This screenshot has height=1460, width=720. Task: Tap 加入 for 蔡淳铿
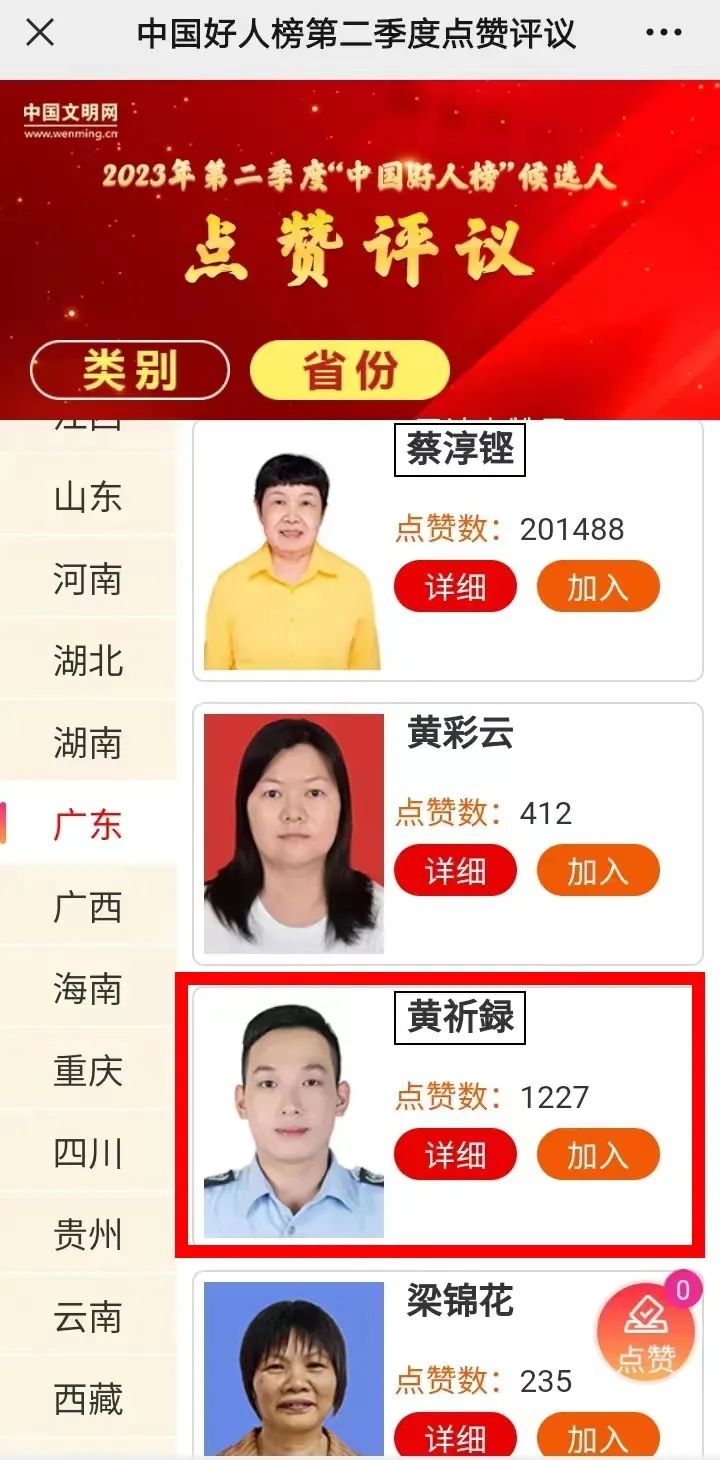pyautogui.click(x=598, y=587)
